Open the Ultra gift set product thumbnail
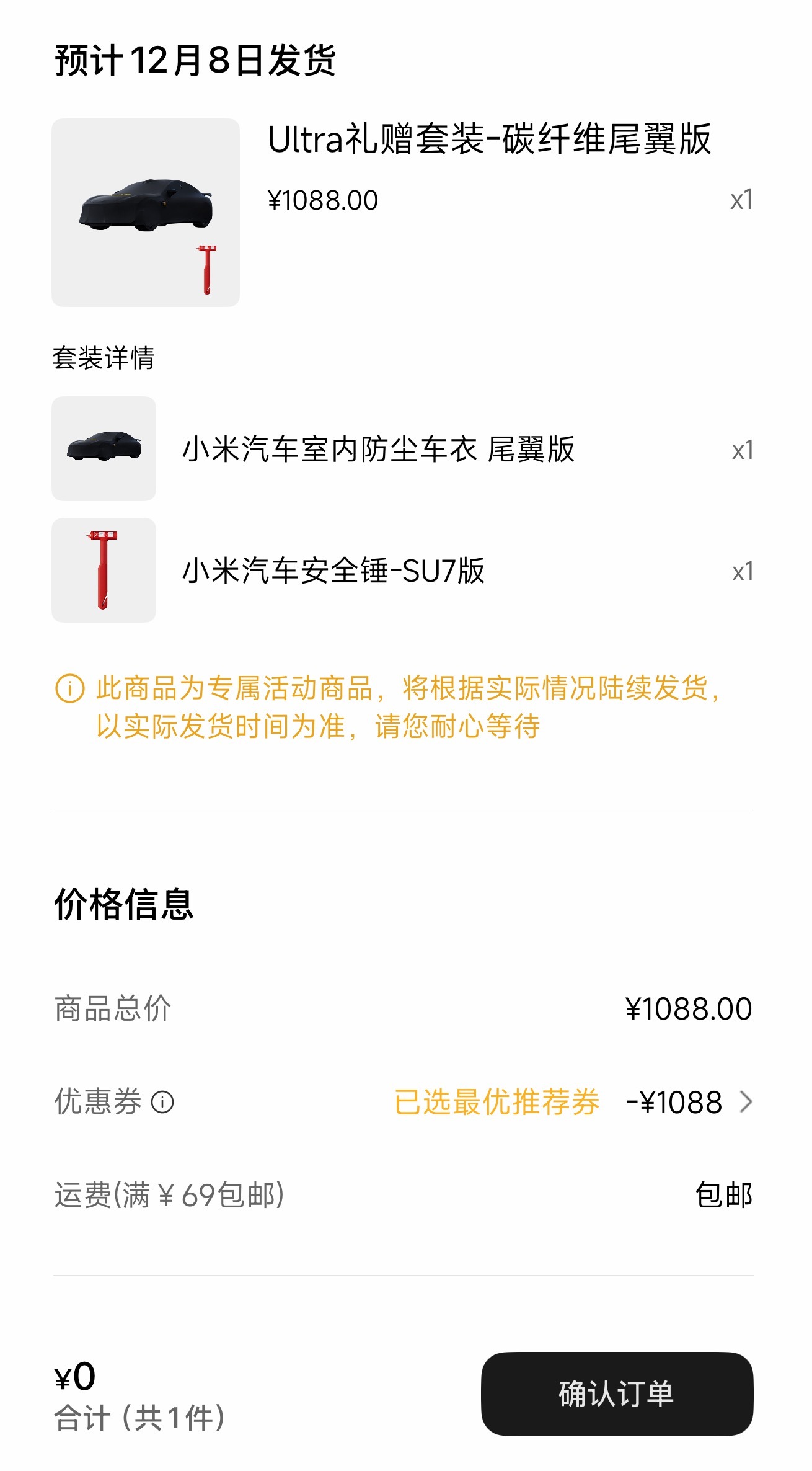 pyautogui.click(x=145, y=211)
